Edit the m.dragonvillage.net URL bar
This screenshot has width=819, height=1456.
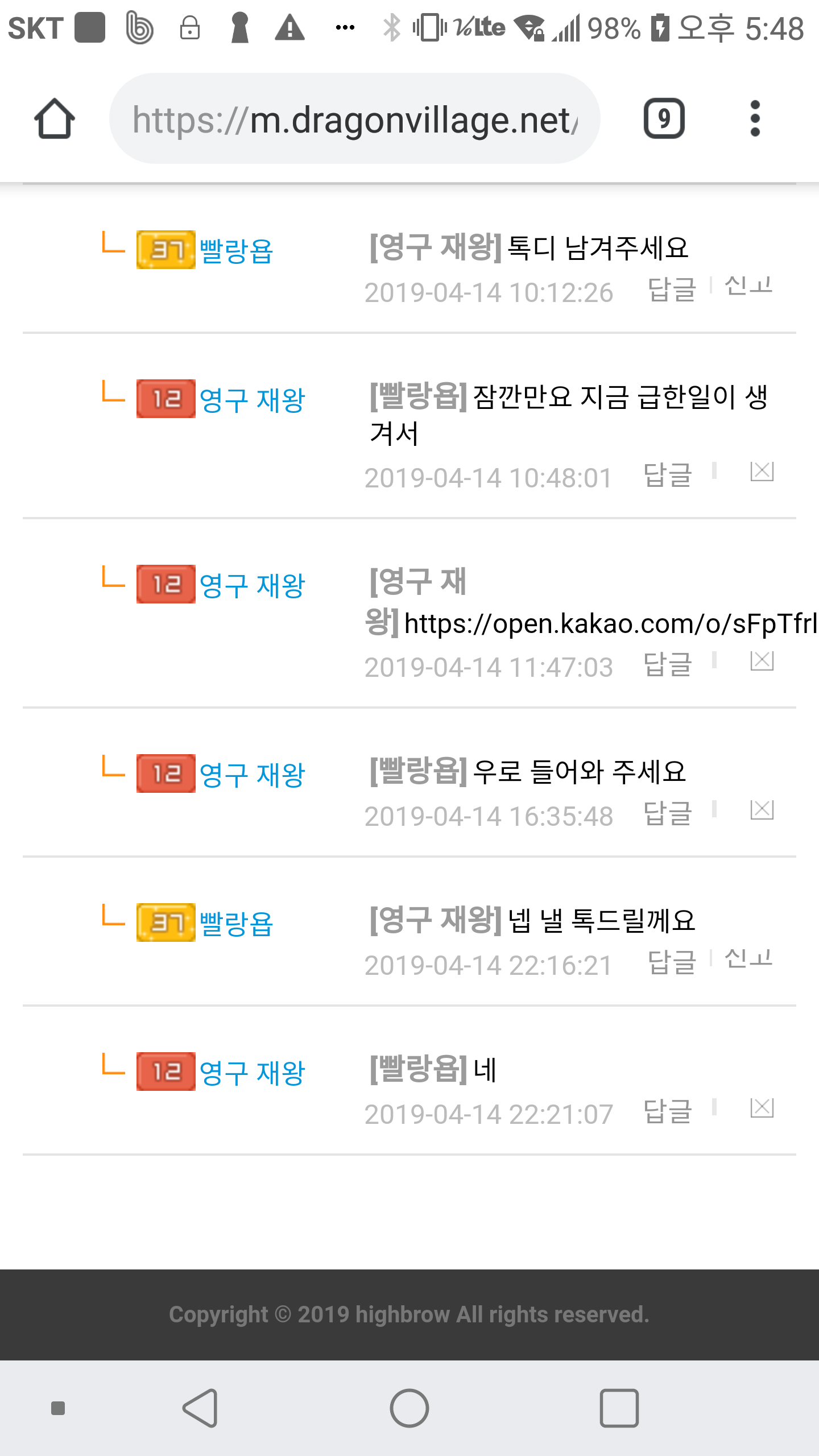pyautogui.click(x=354, y=119)
